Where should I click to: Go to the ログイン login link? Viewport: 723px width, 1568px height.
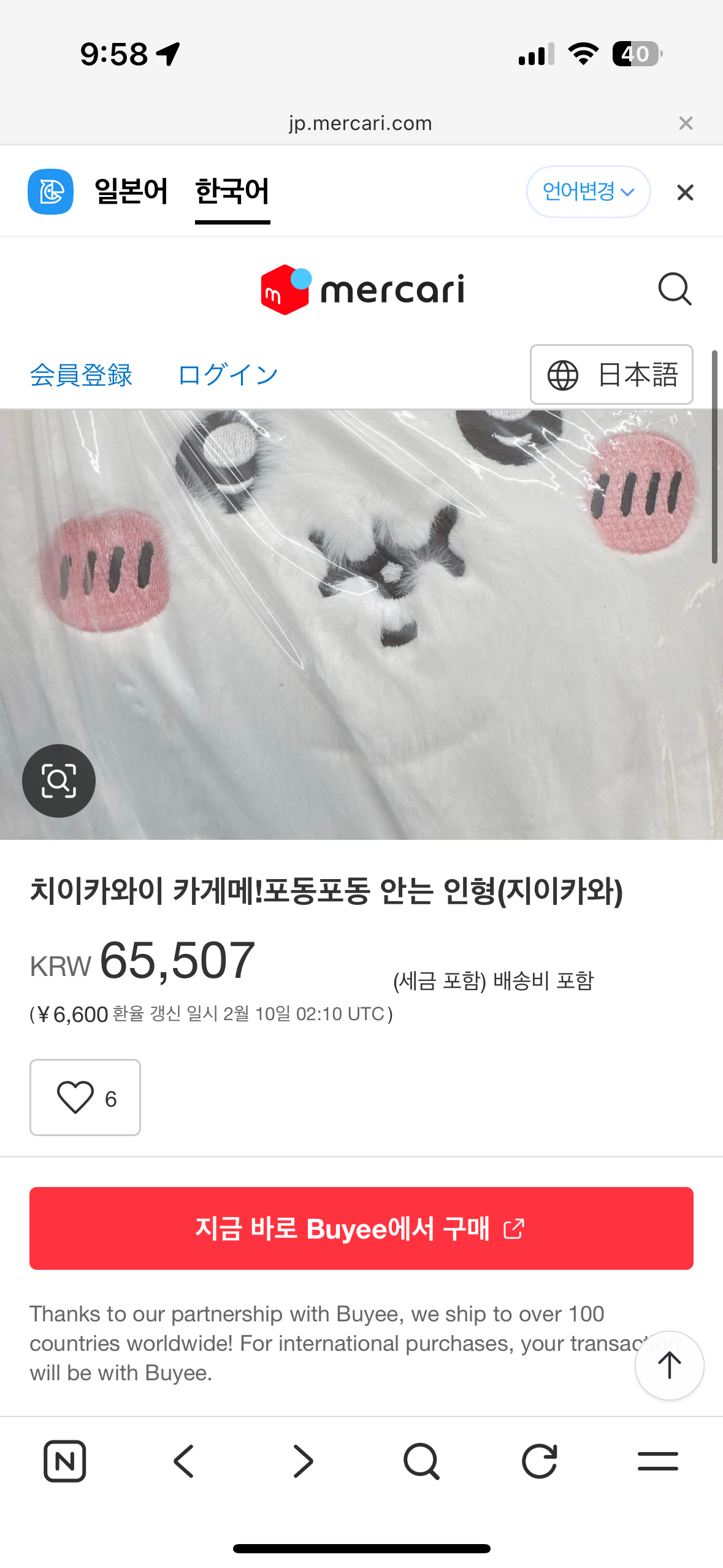(228, 375)
